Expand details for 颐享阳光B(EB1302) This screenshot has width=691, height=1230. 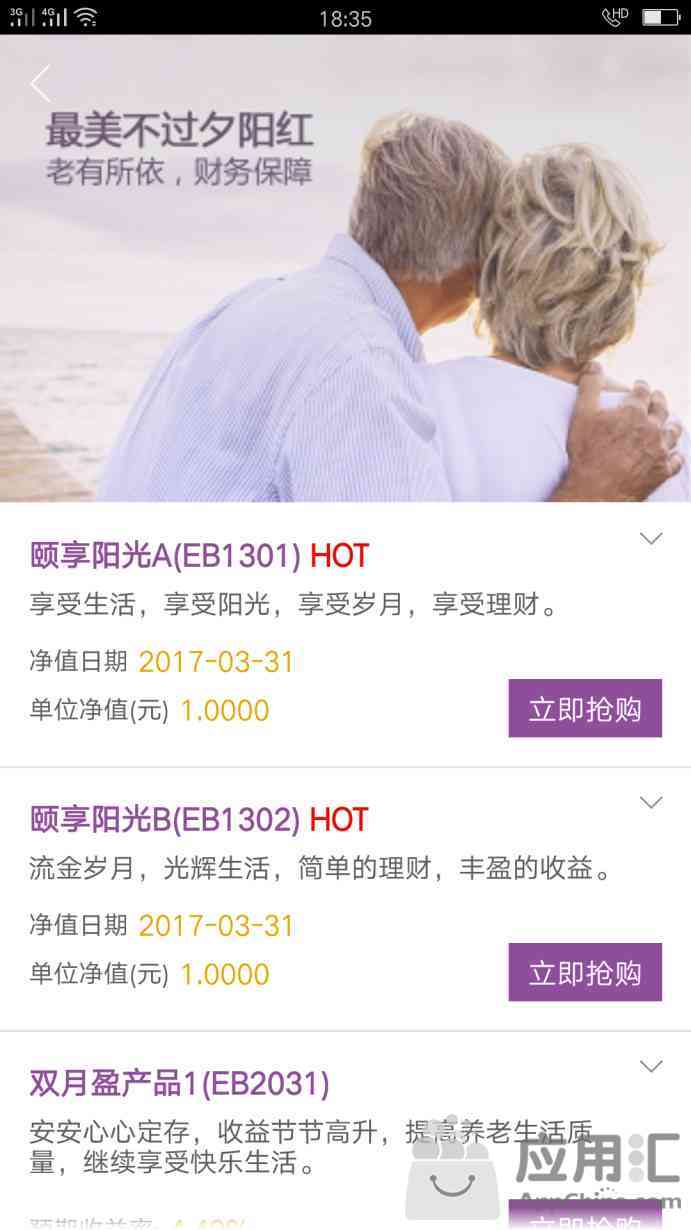coord(651,803)
